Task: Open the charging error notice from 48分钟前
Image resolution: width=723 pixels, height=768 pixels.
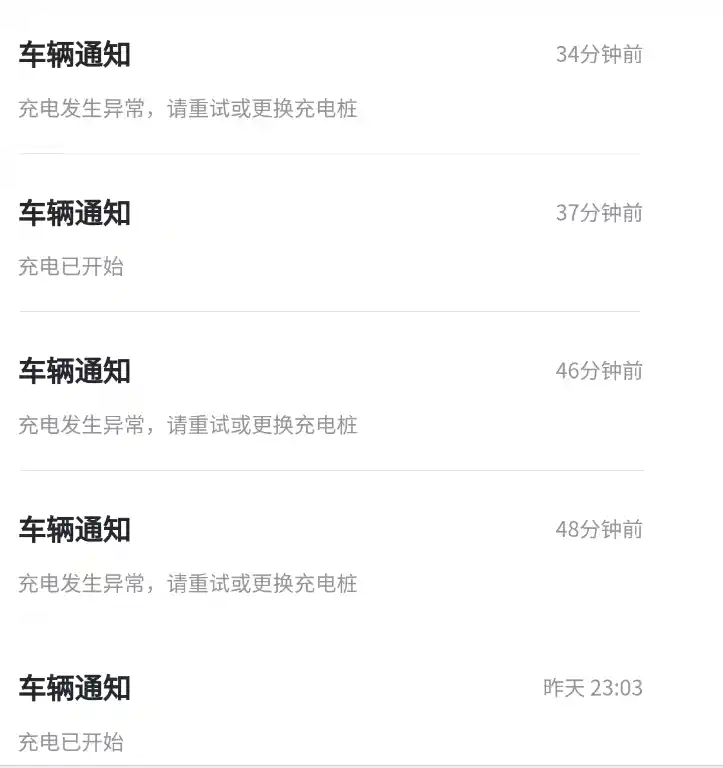Action: 330,555
